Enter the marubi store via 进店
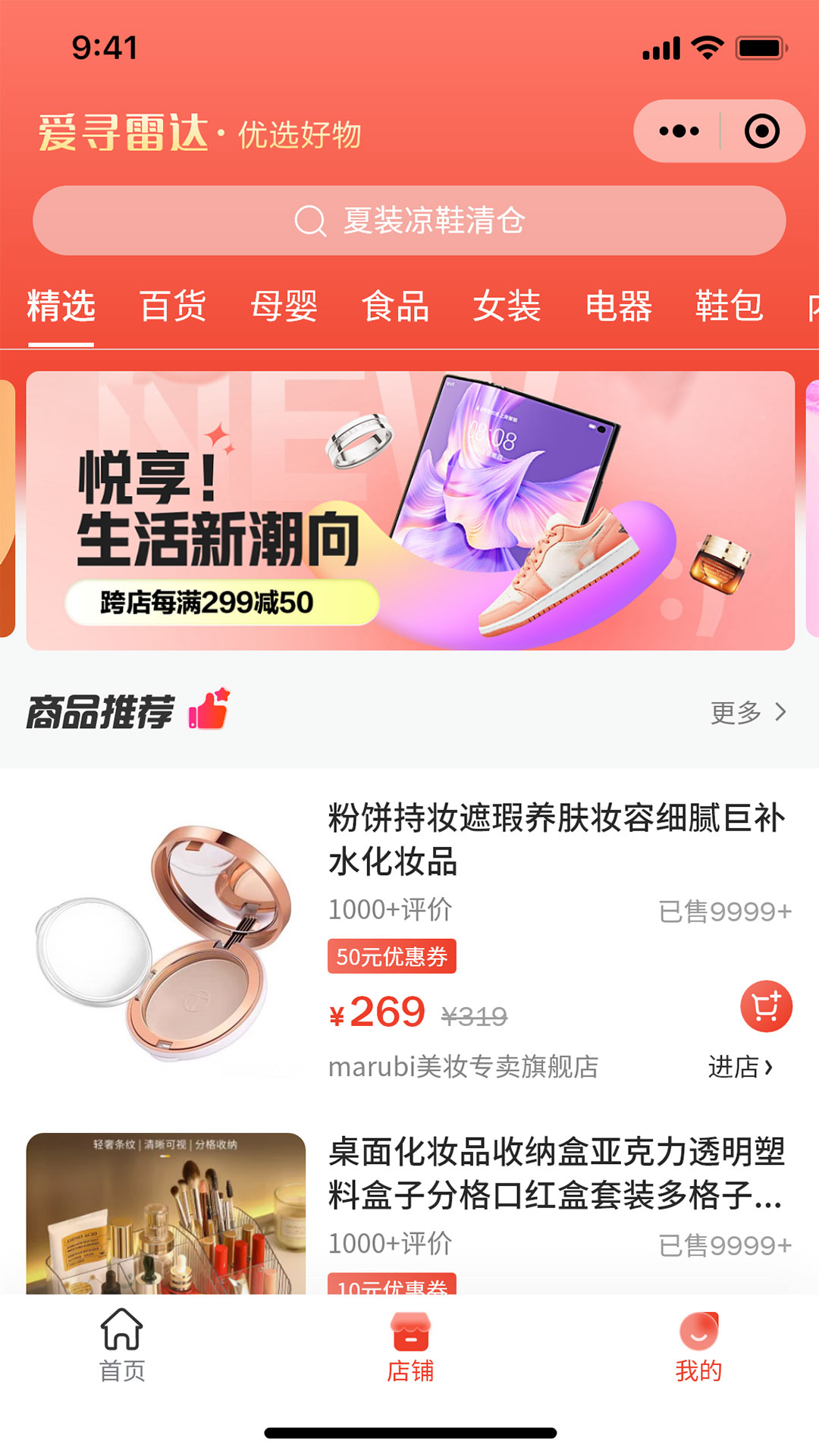The image size is (819, 1456). [x=740, y=1067]
